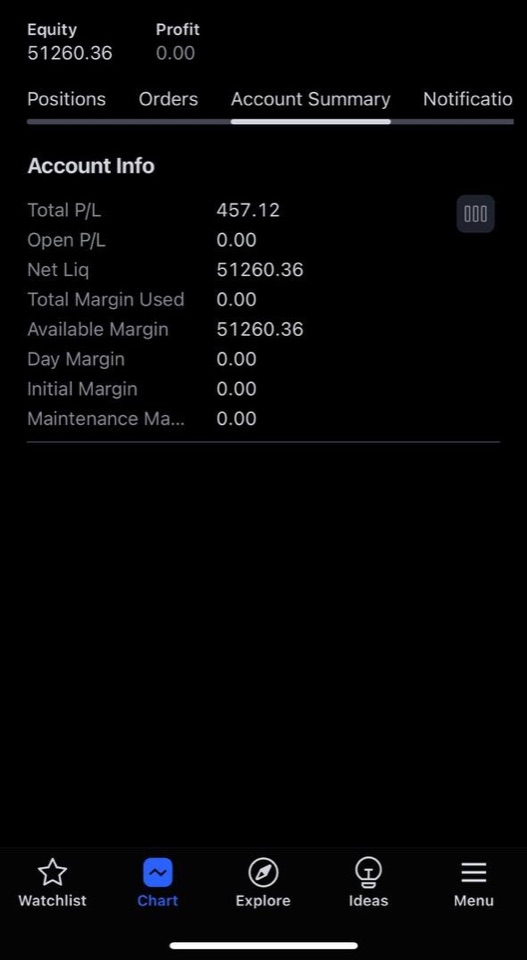Tap the columns settings icon
The width and height of the screenshot is (527, 960).
476,214
